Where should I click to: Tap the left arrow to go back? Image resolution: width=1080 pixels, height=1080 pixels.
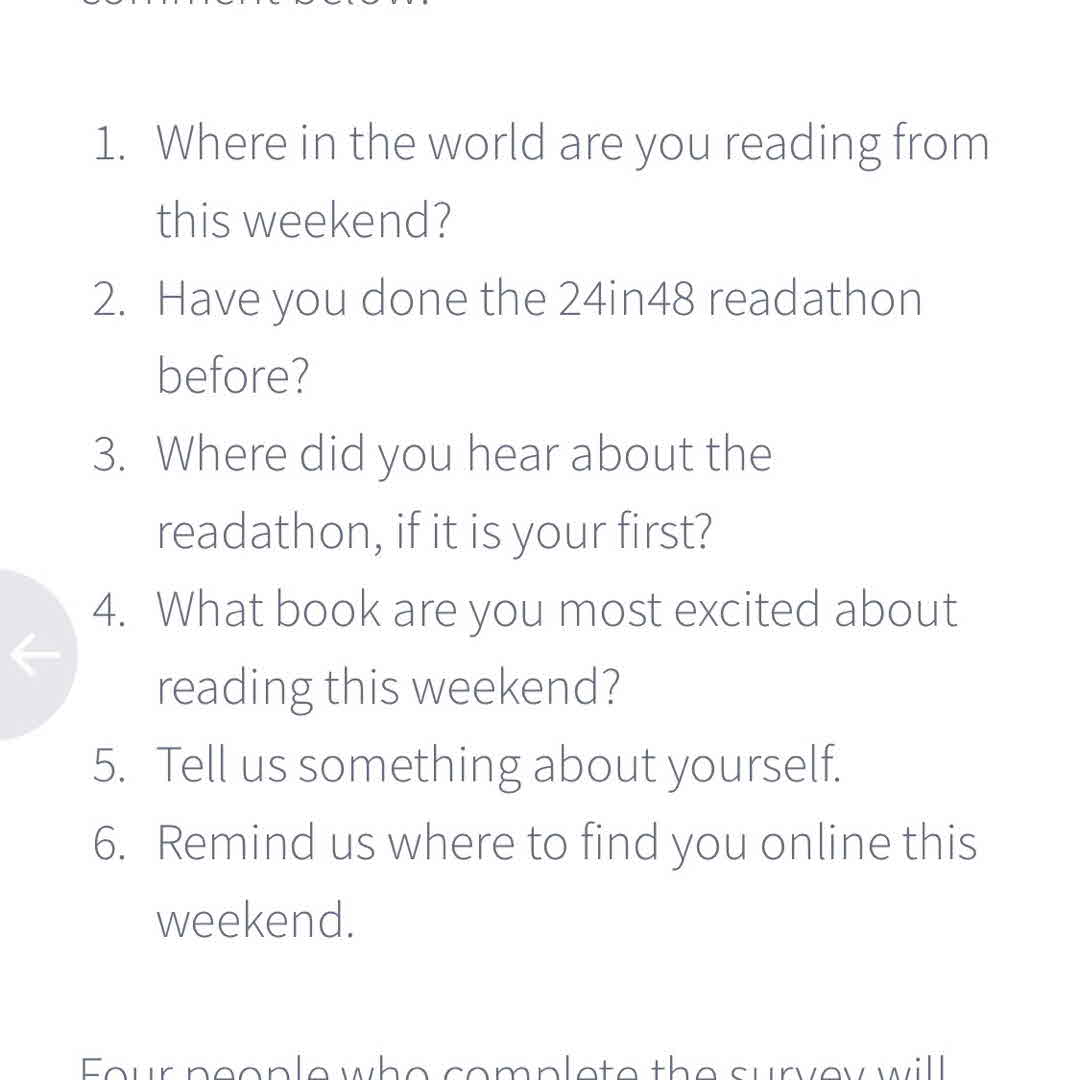(x=34, y=656)
